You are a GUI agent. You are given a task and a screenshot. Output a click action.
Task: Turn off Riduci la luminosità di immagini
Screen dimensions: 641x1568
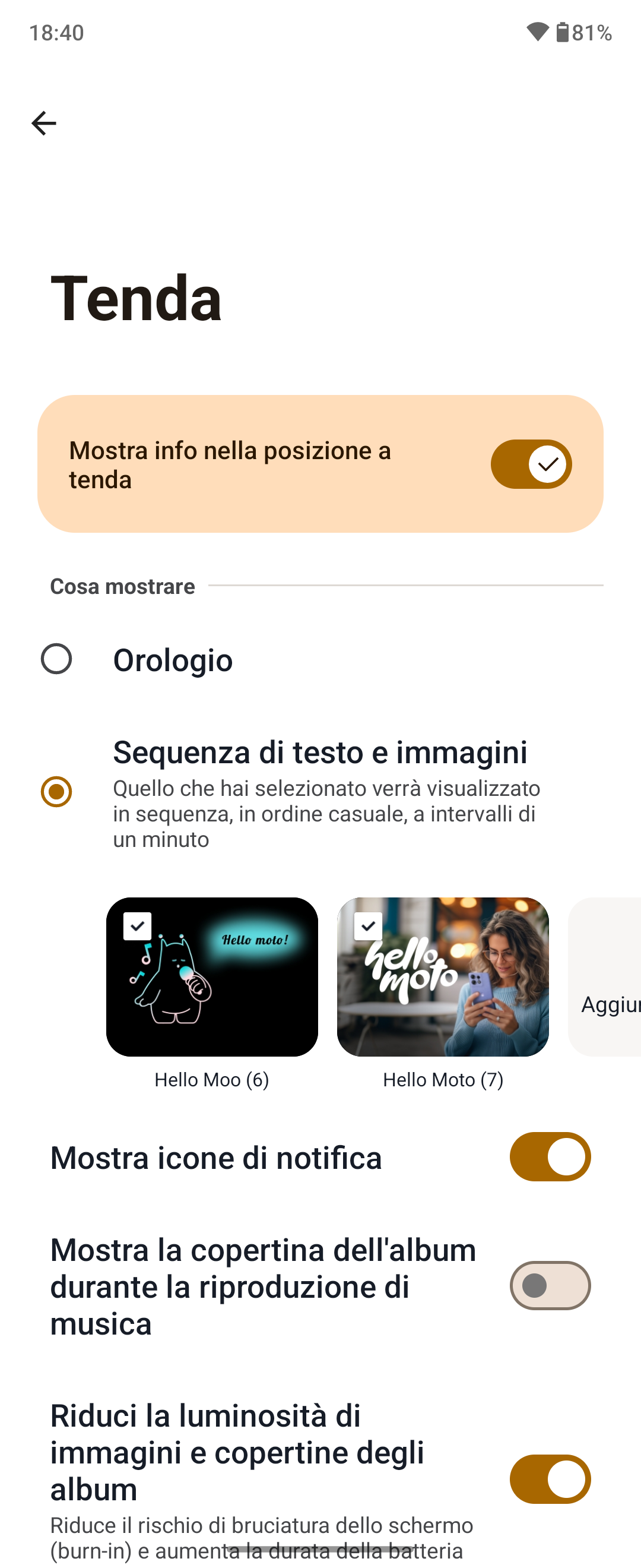(x=550, y=1479)
